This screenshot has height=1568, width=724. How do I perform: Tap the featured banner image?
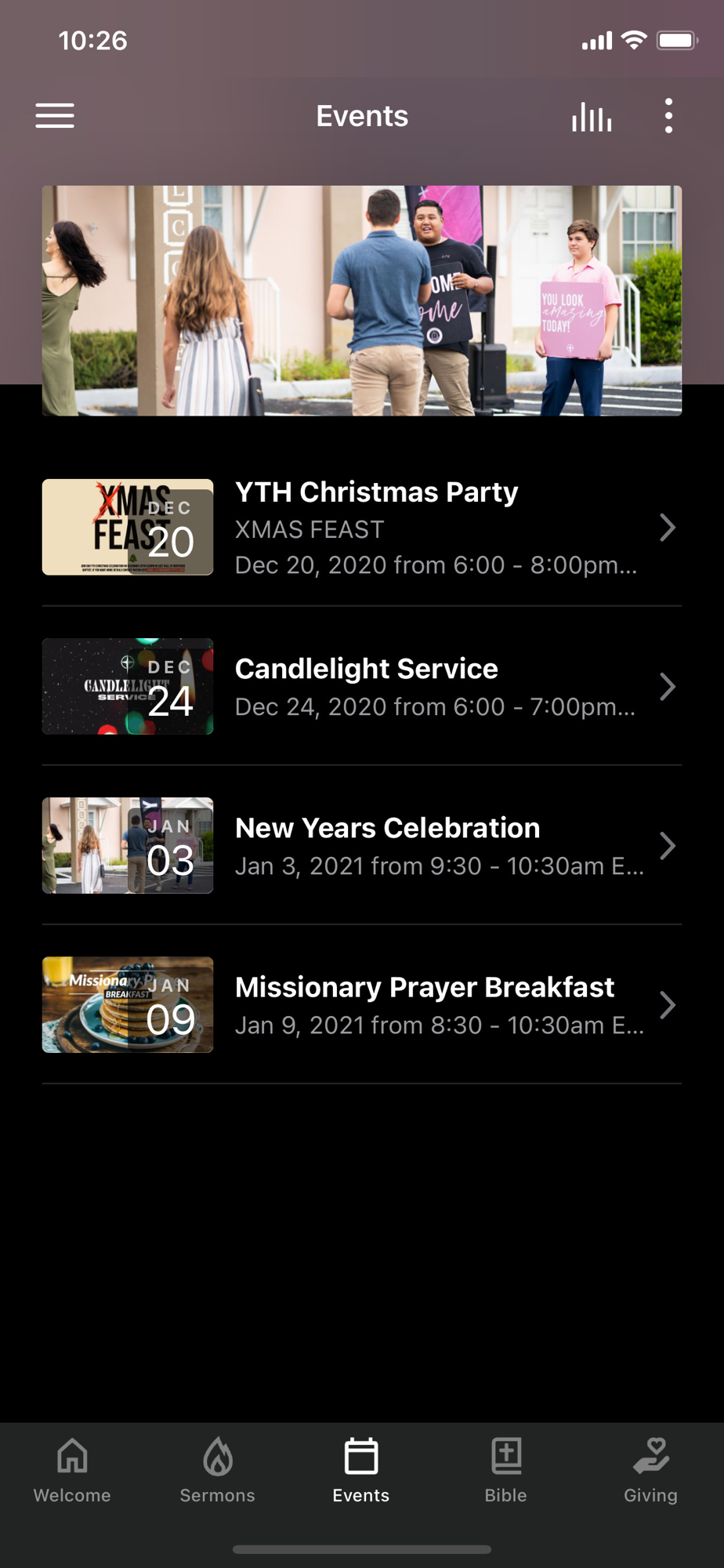362,300
